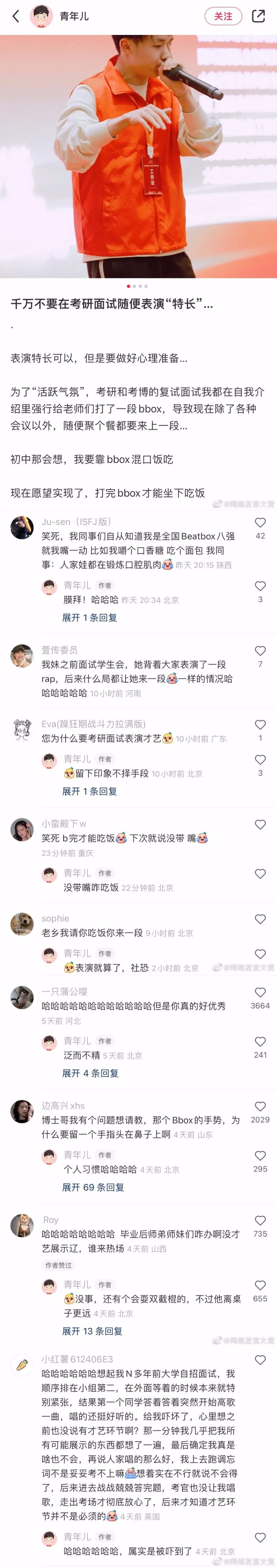Follow 青年儿 with the 关注 button
Screen dimensions: 277x1568
223,16
